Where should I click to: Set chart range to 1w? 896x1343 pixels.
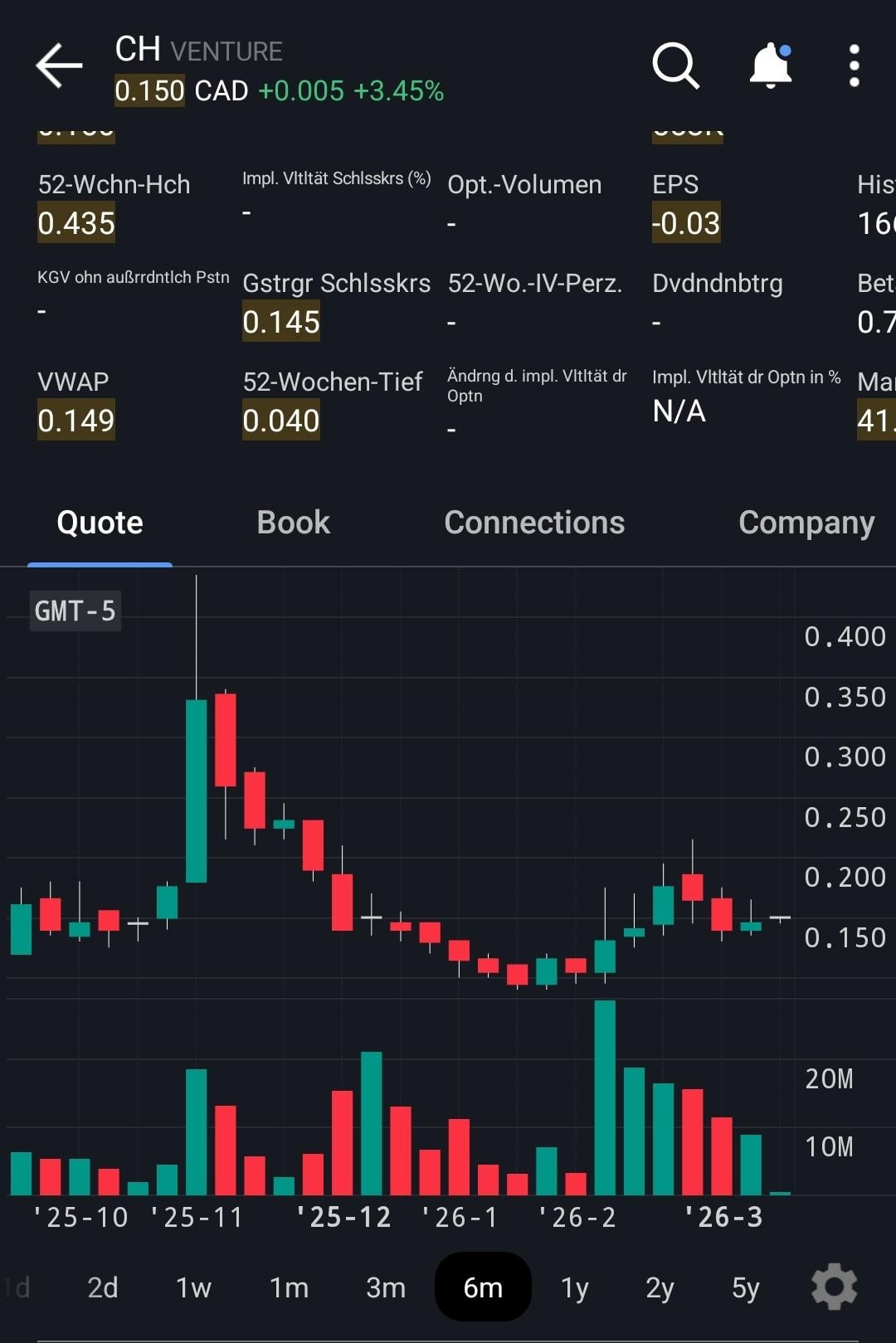click(x=193, y=1287)
